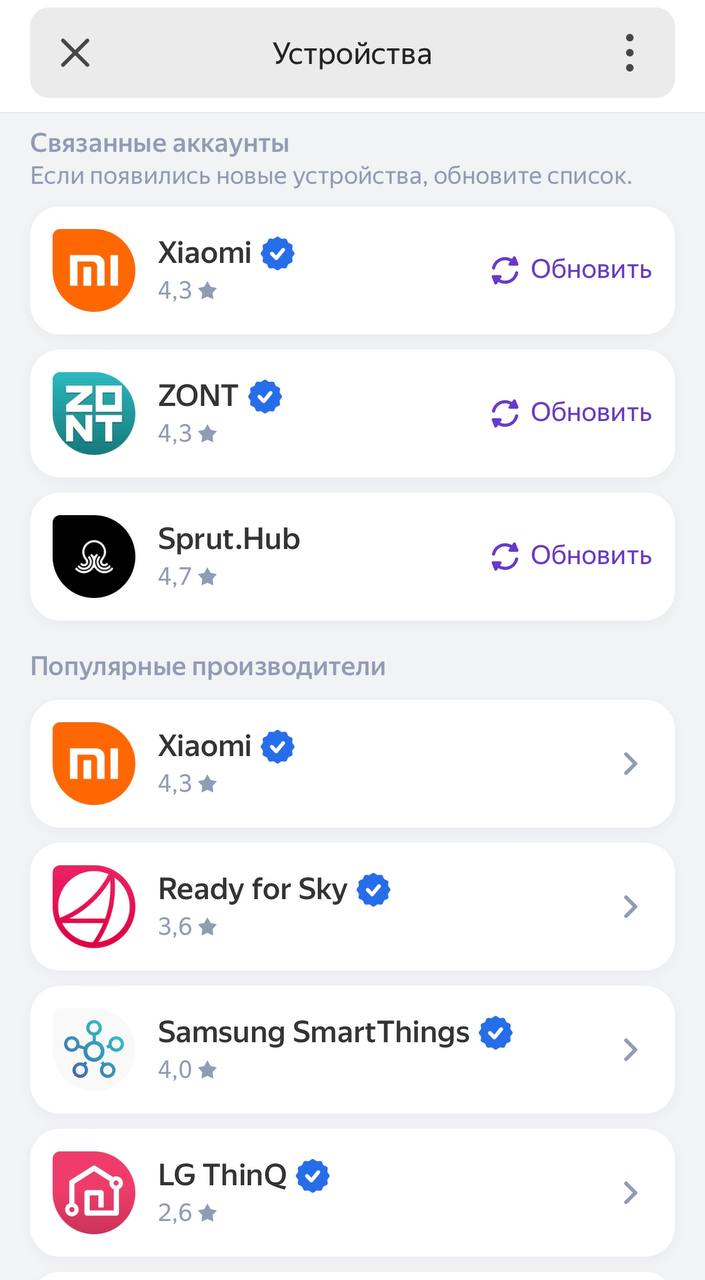Open Xiaomi under Популярные производители

pyautogui.click(x=352, y=764)
